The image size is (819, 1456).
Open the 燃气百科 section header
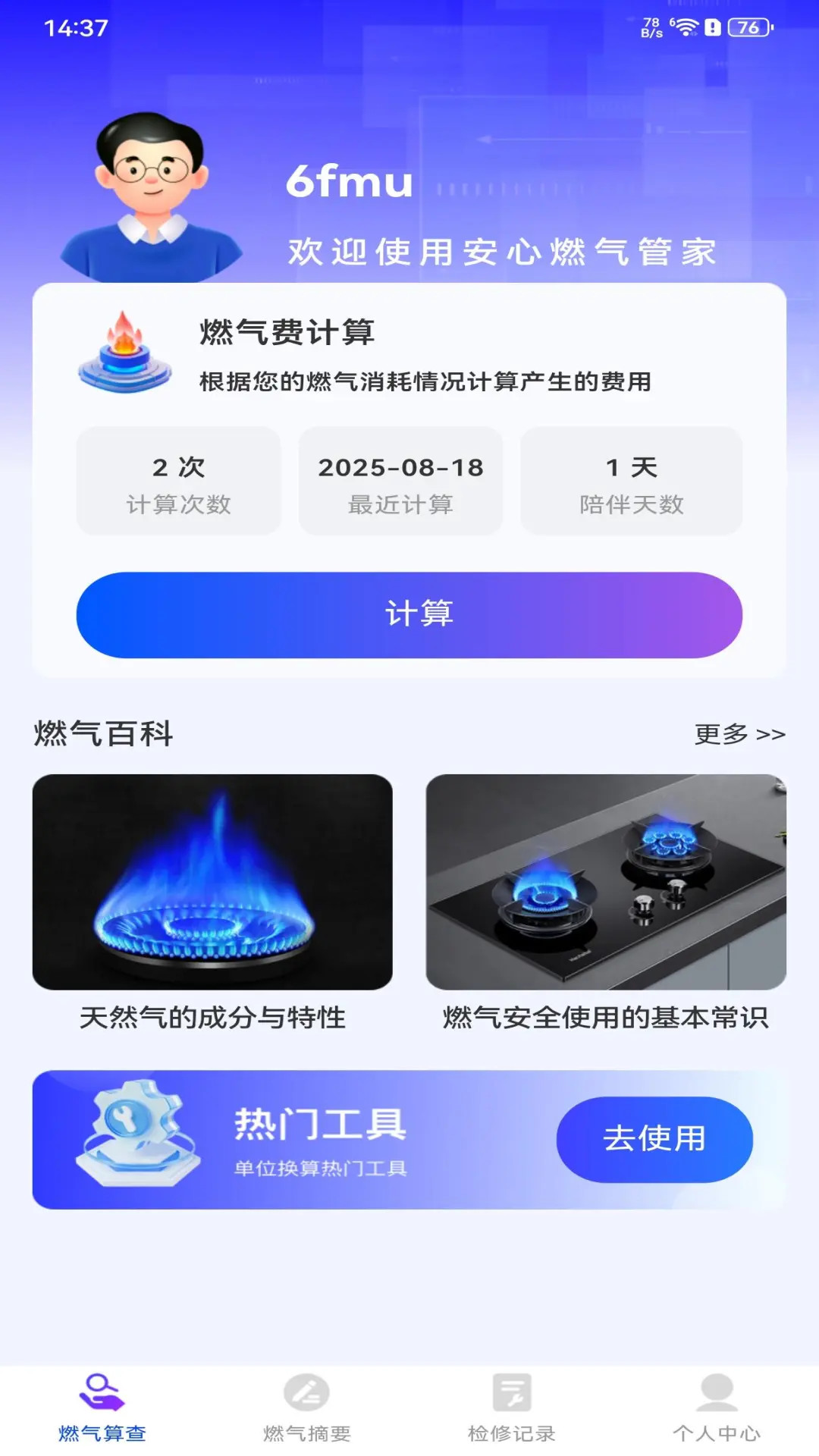click(x=102, y=733)
